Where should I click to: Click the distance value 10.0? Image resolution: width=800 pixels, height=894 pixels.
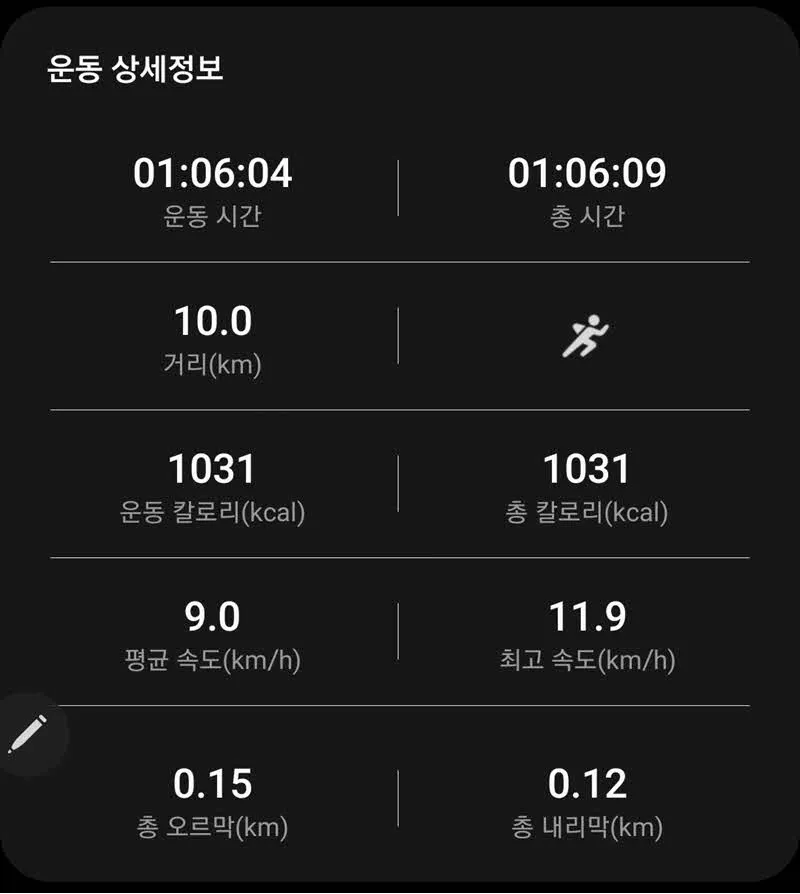[213, 320]
